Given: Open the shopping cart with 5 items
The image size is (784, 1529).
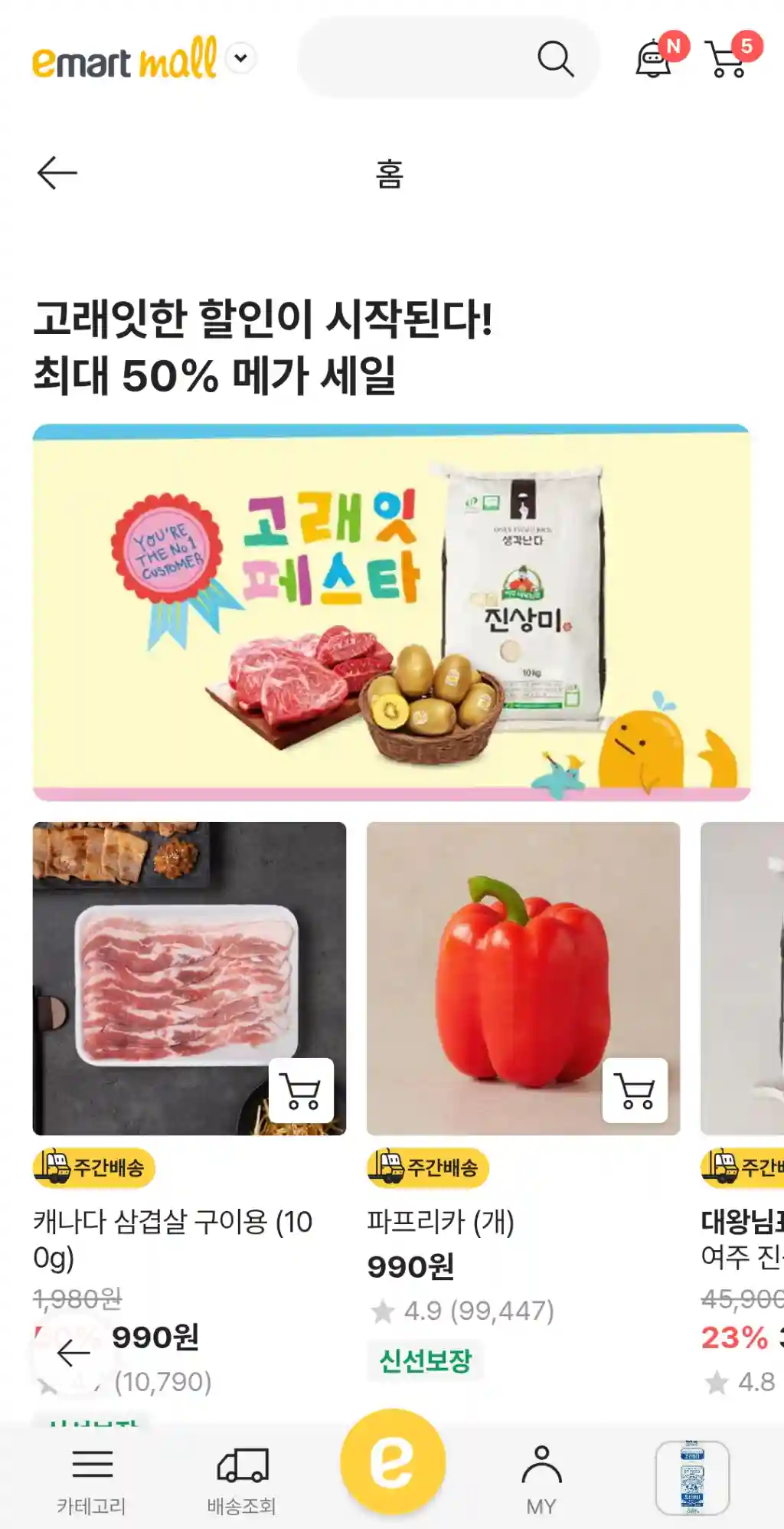Looking at the screenshot, I should (729, 58).
